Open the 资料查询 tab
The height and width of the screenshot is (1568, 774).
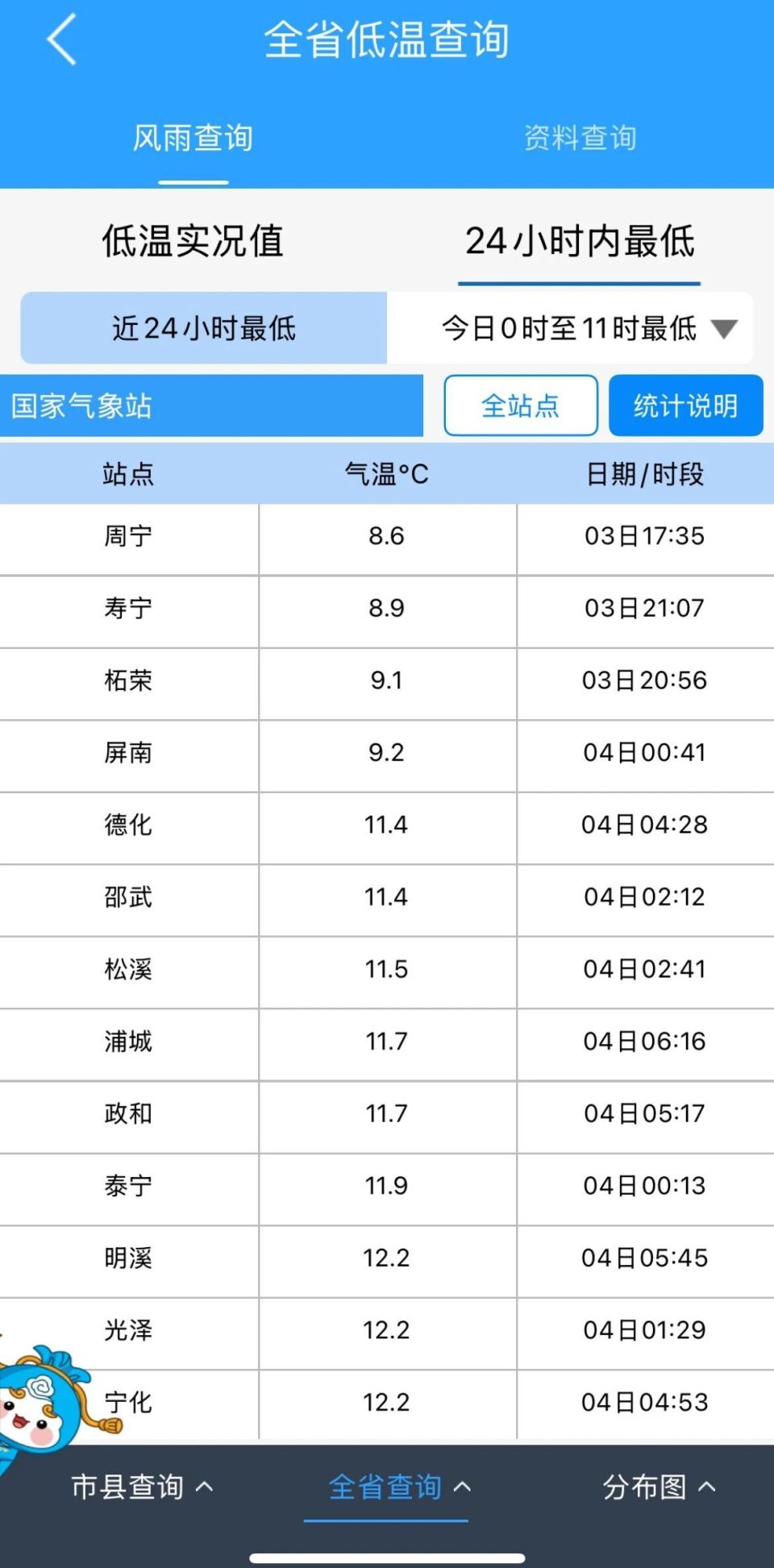coord(580,139)
